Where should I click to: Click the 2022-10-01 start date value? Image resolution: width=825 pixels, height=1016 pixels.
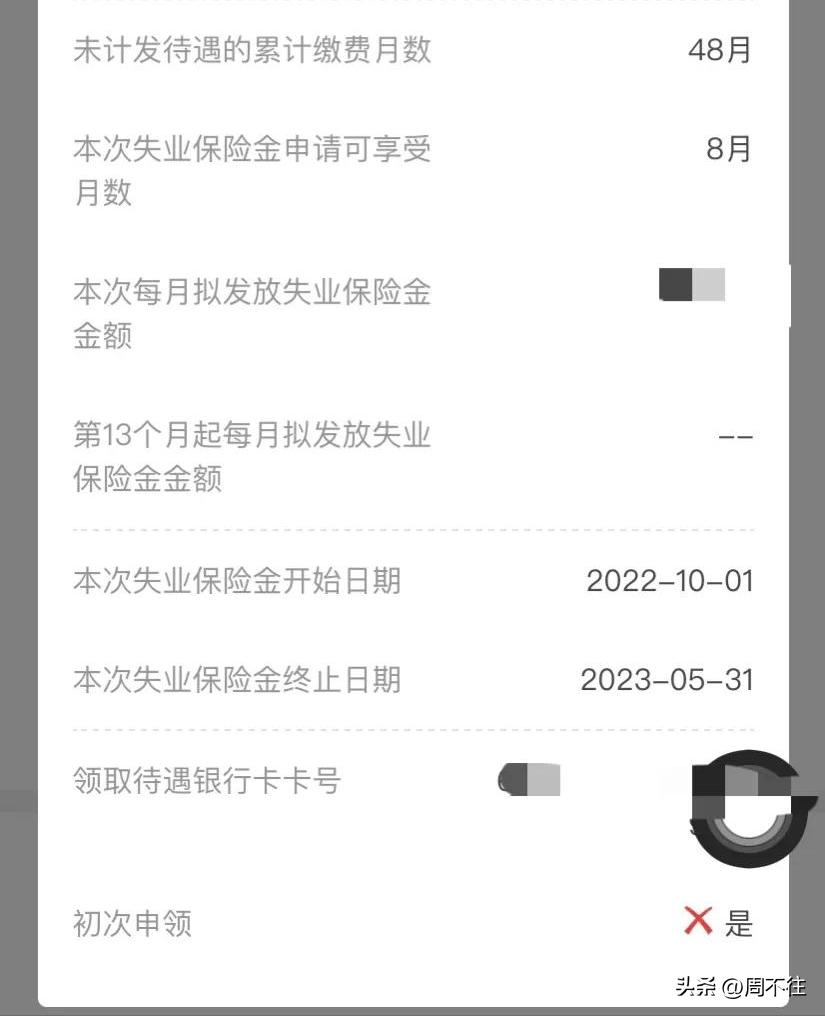coord(672,581)
